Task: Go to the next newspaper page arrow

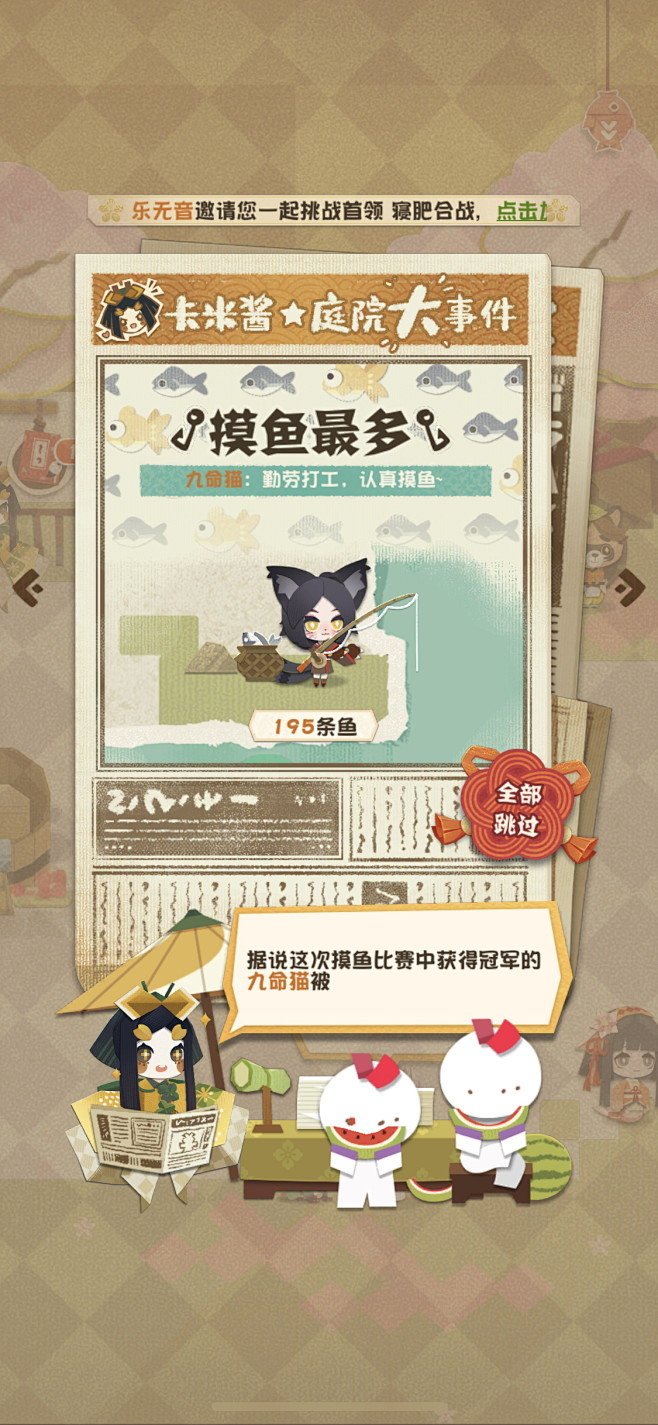Action: point(630,586)
